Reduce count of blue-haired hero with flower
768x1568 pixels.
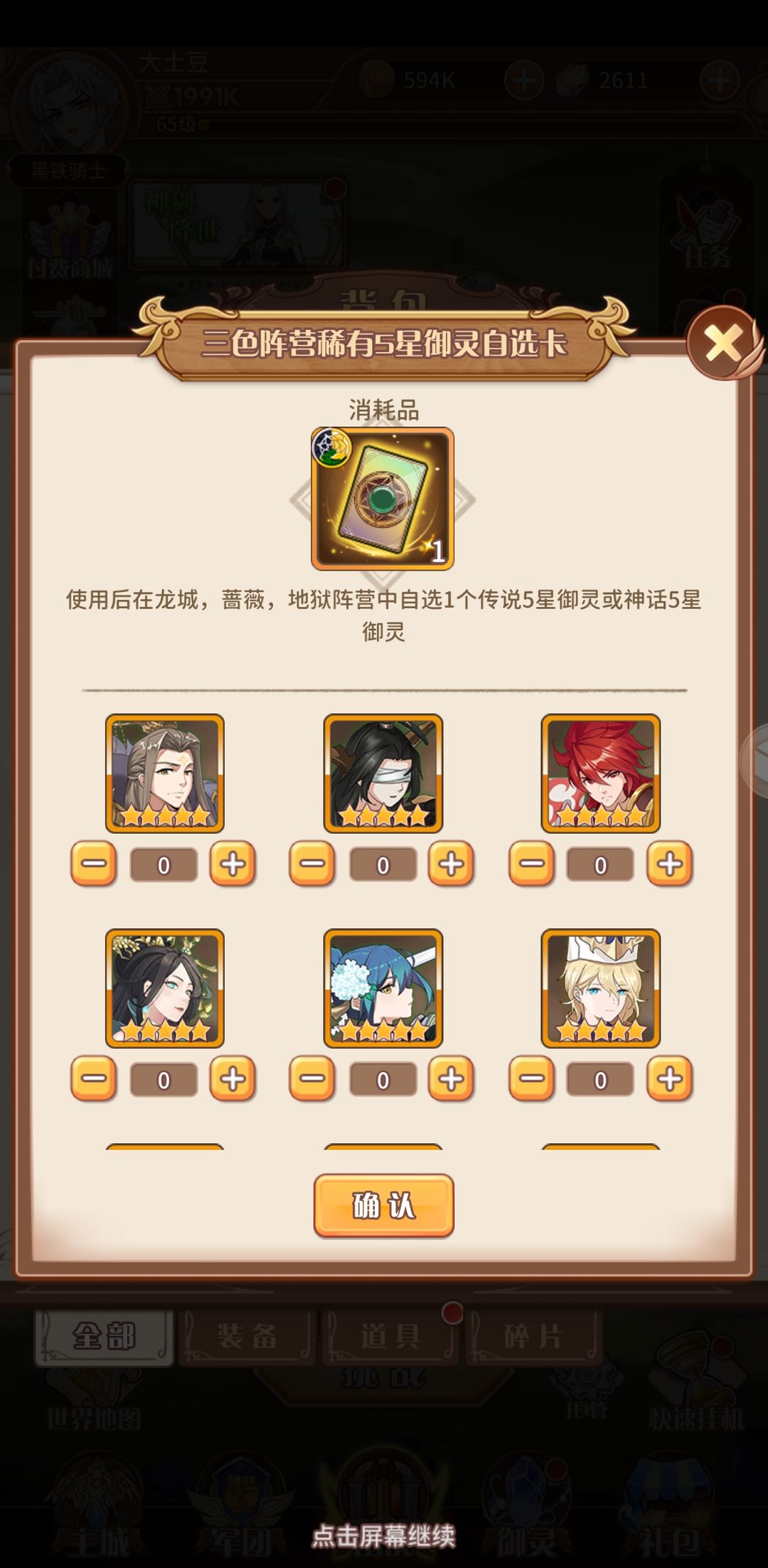[x=311, y=1079]
